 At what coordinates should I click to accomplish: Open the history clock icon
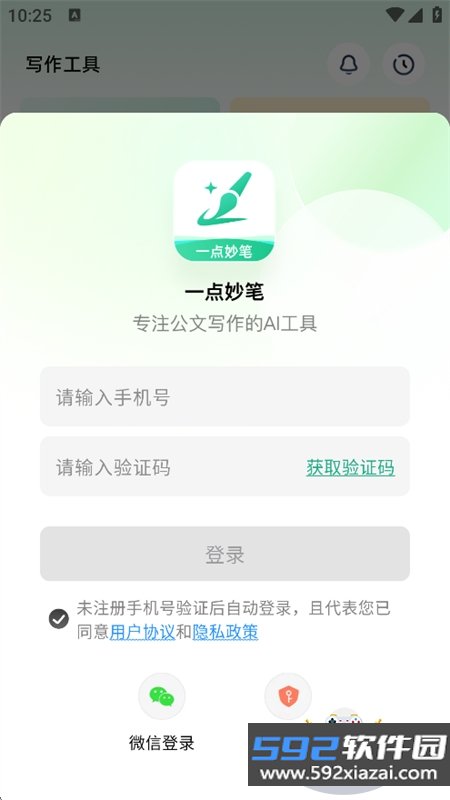click(x=404, y=64)
